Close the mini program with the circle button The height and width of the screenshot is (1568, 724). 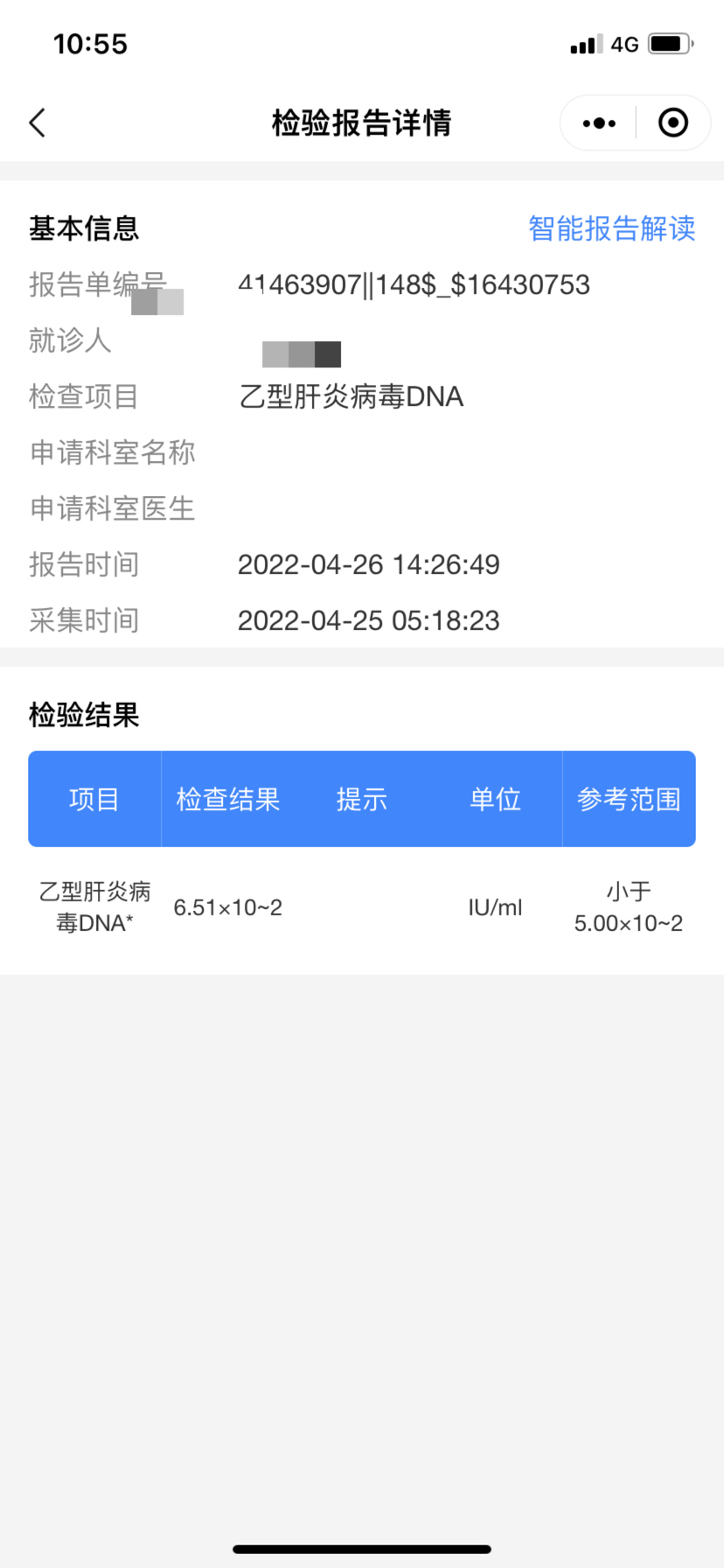click(x=672, y=123)
